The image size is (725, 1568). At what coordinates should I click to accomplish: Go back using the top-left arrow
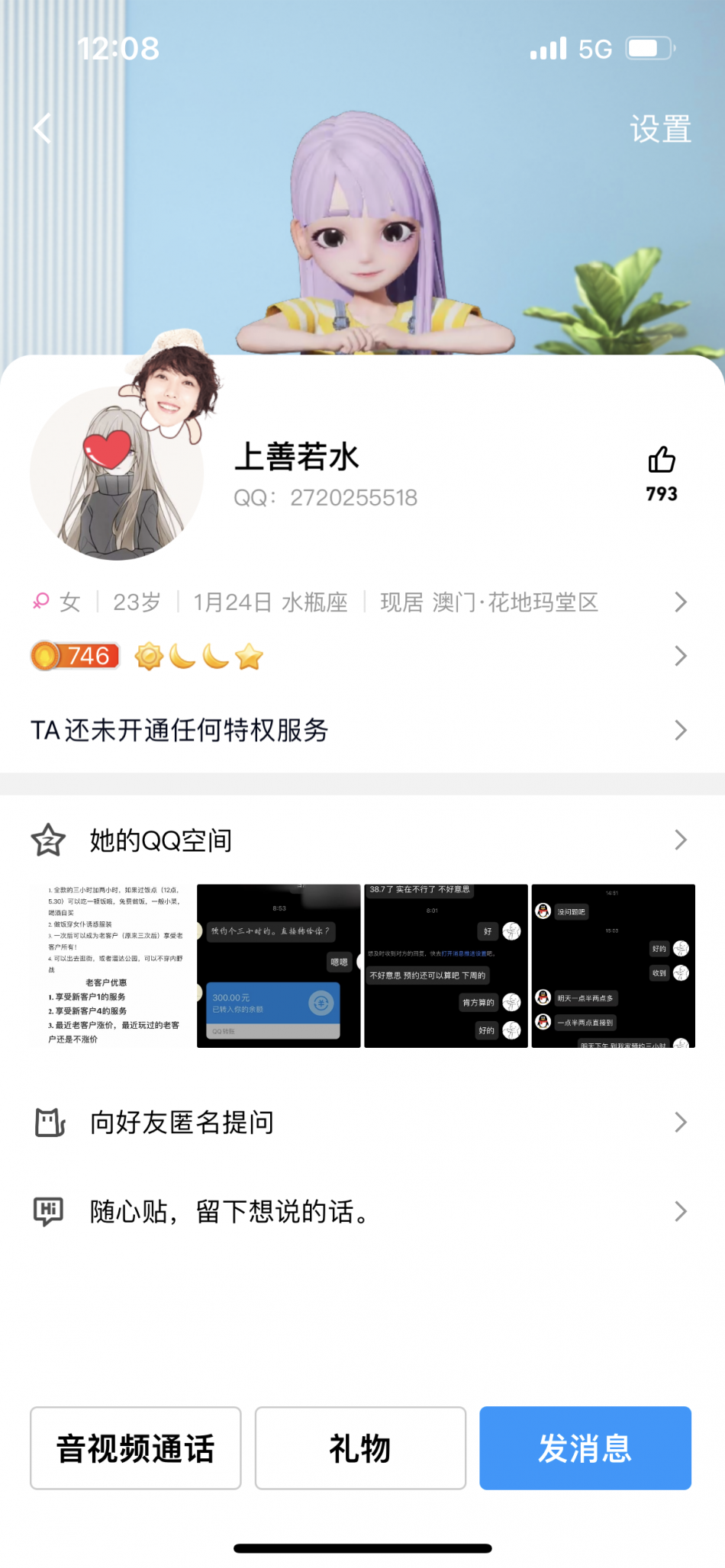tap(43, 128)
